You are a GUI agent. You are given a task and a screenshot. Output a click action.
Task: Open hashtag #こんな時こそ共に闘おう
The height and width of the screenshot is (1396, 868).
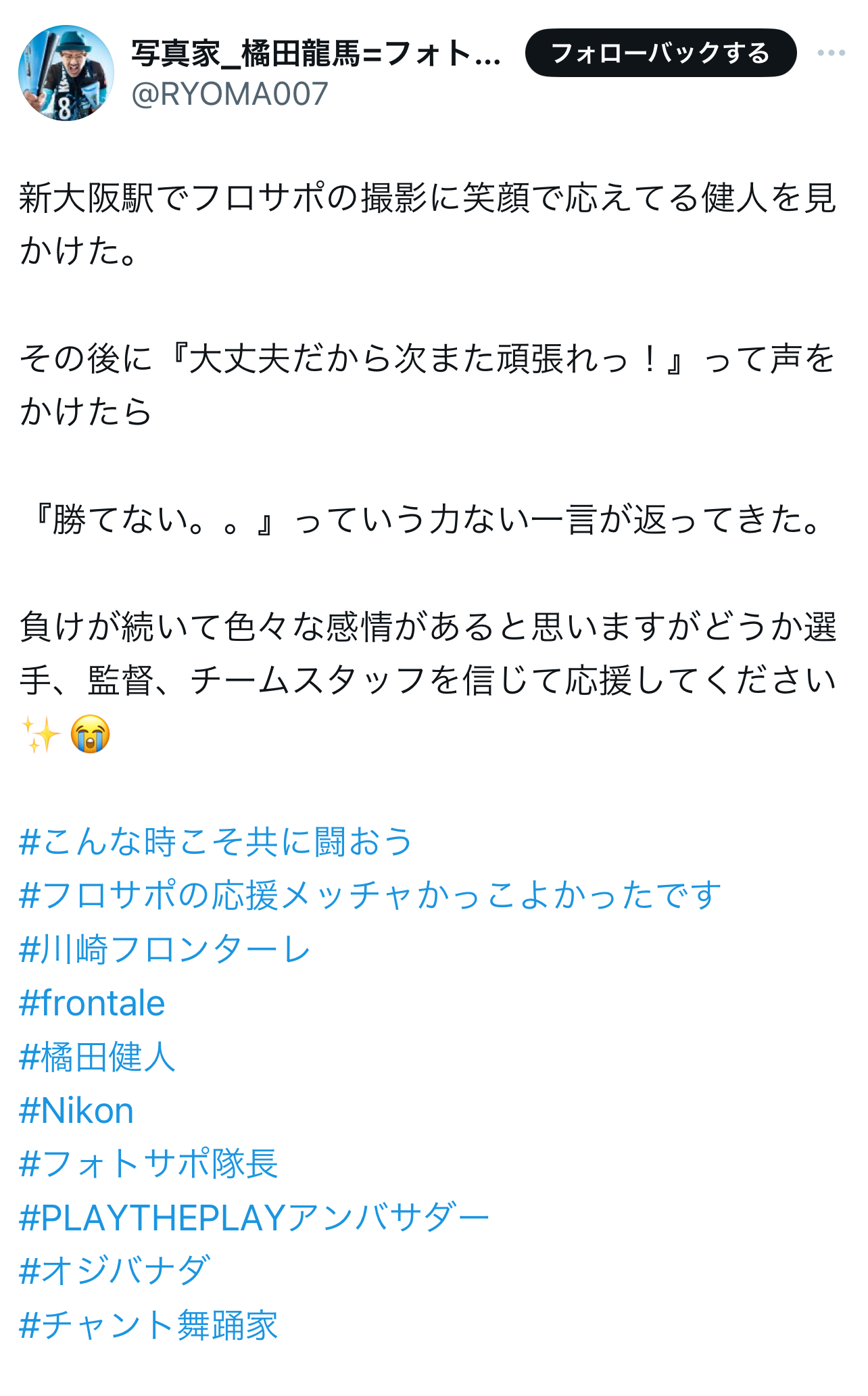tap(216, 842)
